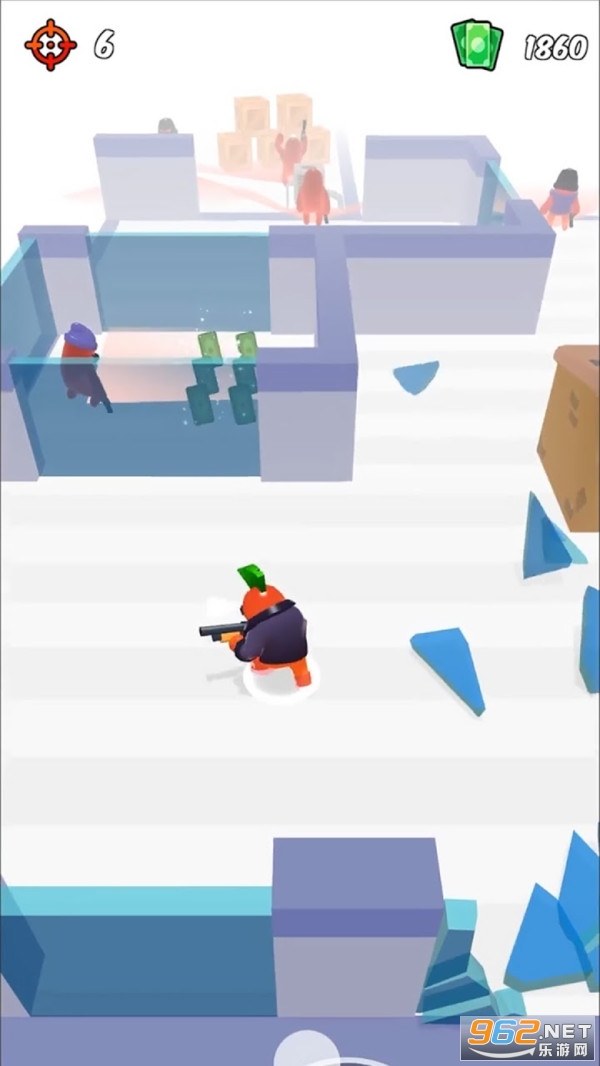Viewport: 600px width, 1066px height.
Task: Tap the virtual joystick knob
Action: tap(308, 1050)
